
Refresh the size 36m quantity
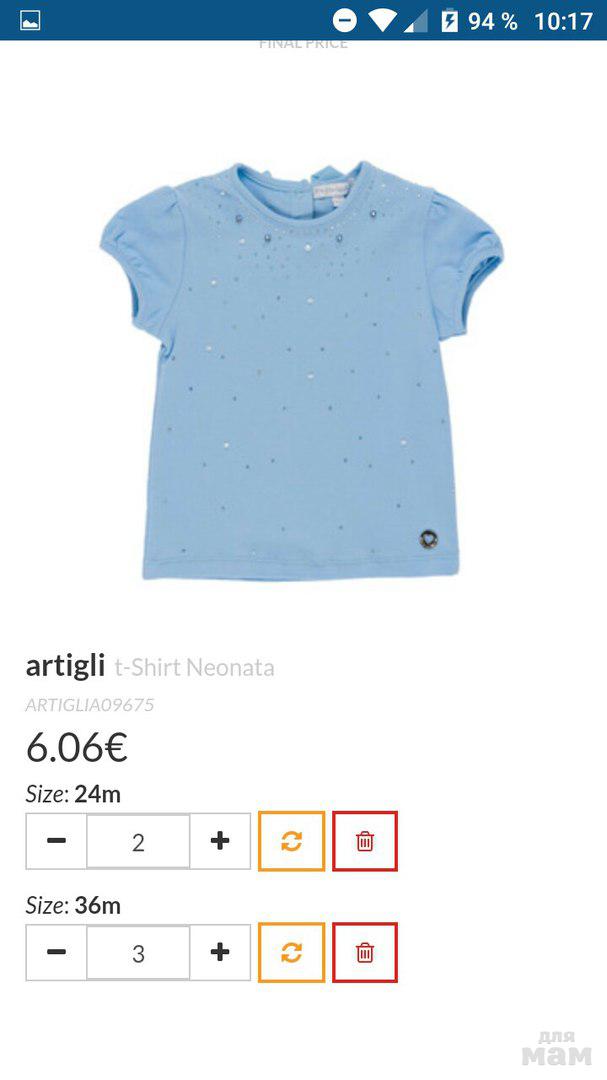coord(291,952)
